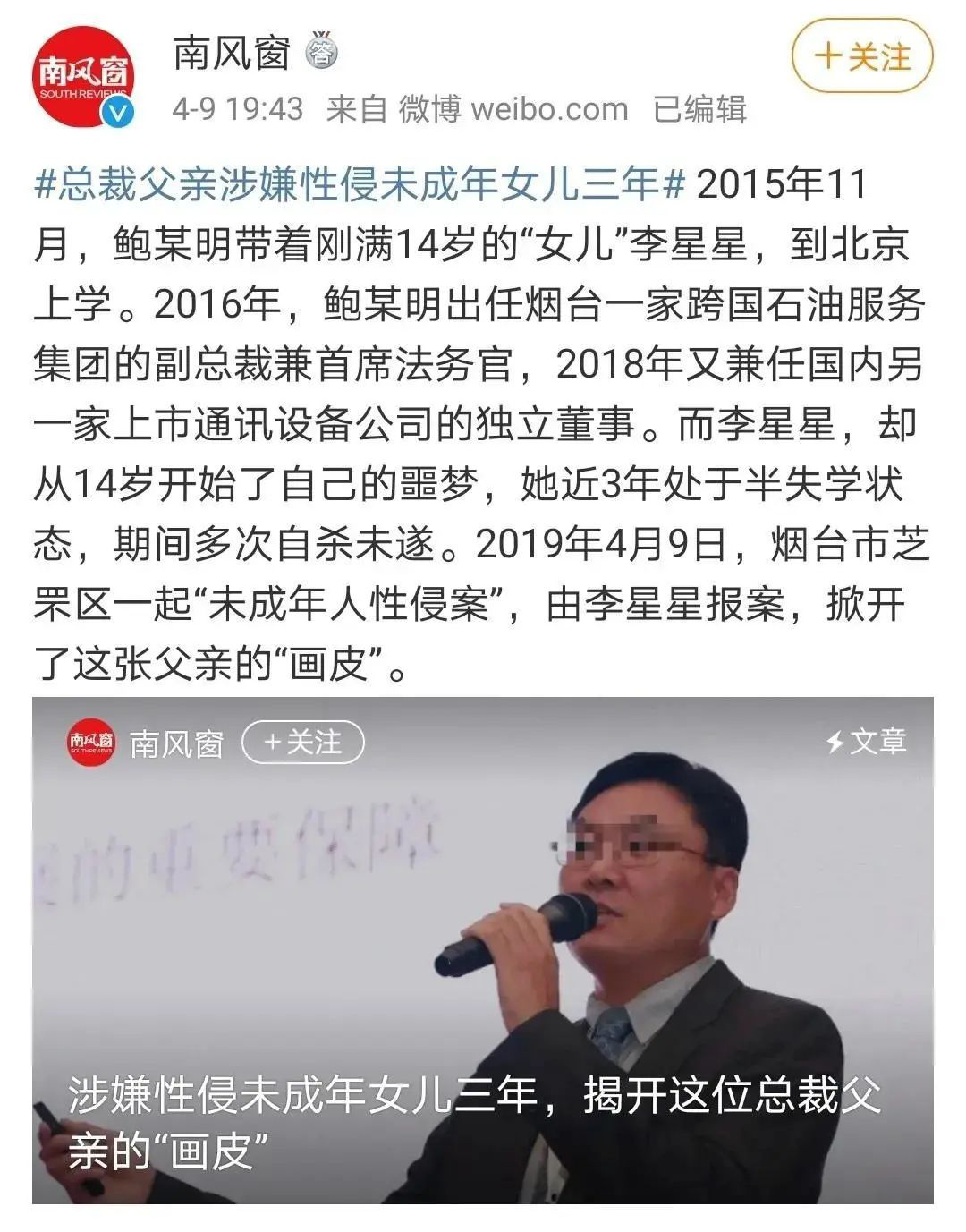Follow the 南风窗 account

tap(861, 57)
